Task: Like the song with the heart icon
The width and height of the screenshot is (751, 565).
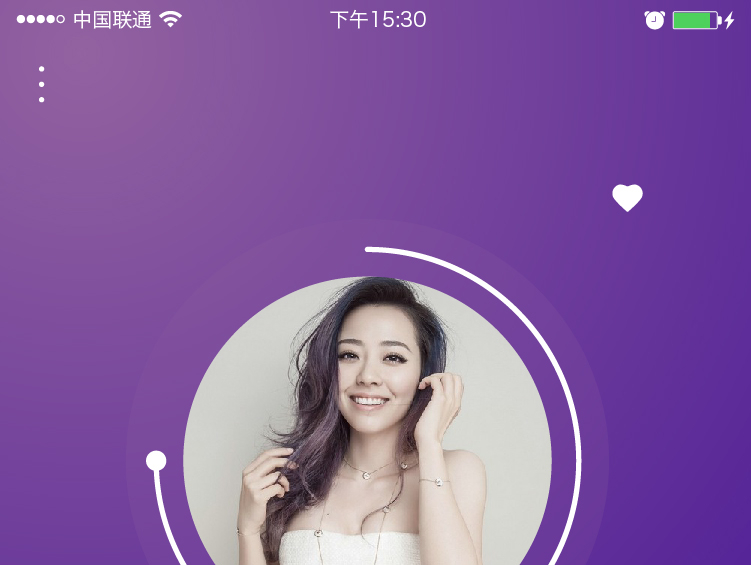Action: [x=627, y=198]
